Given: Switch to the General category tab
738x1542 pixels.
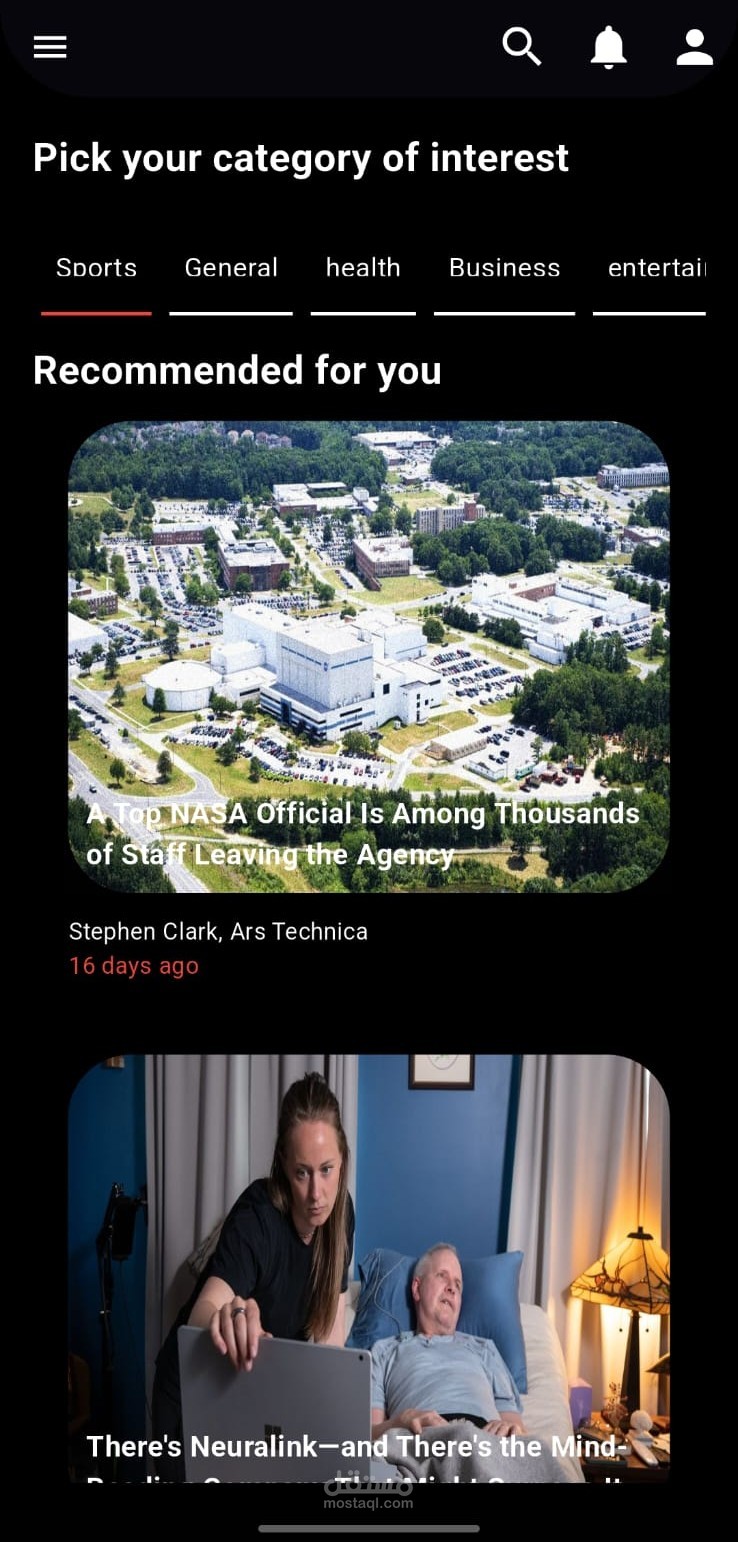Looking at the screenshot, I should (x=231, y=268).
